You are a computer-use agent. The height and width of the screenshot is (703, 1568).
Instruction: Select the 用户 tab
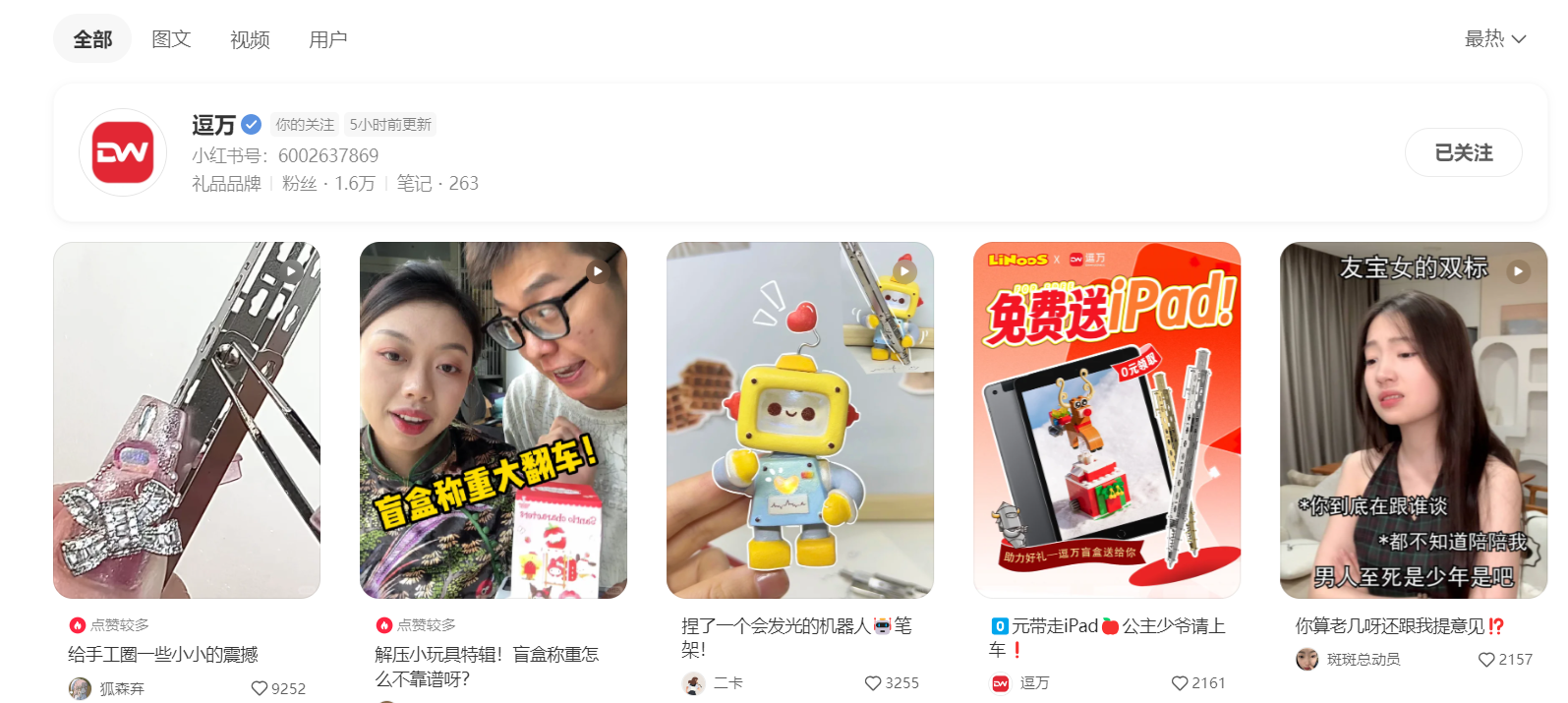click(328, 39)
